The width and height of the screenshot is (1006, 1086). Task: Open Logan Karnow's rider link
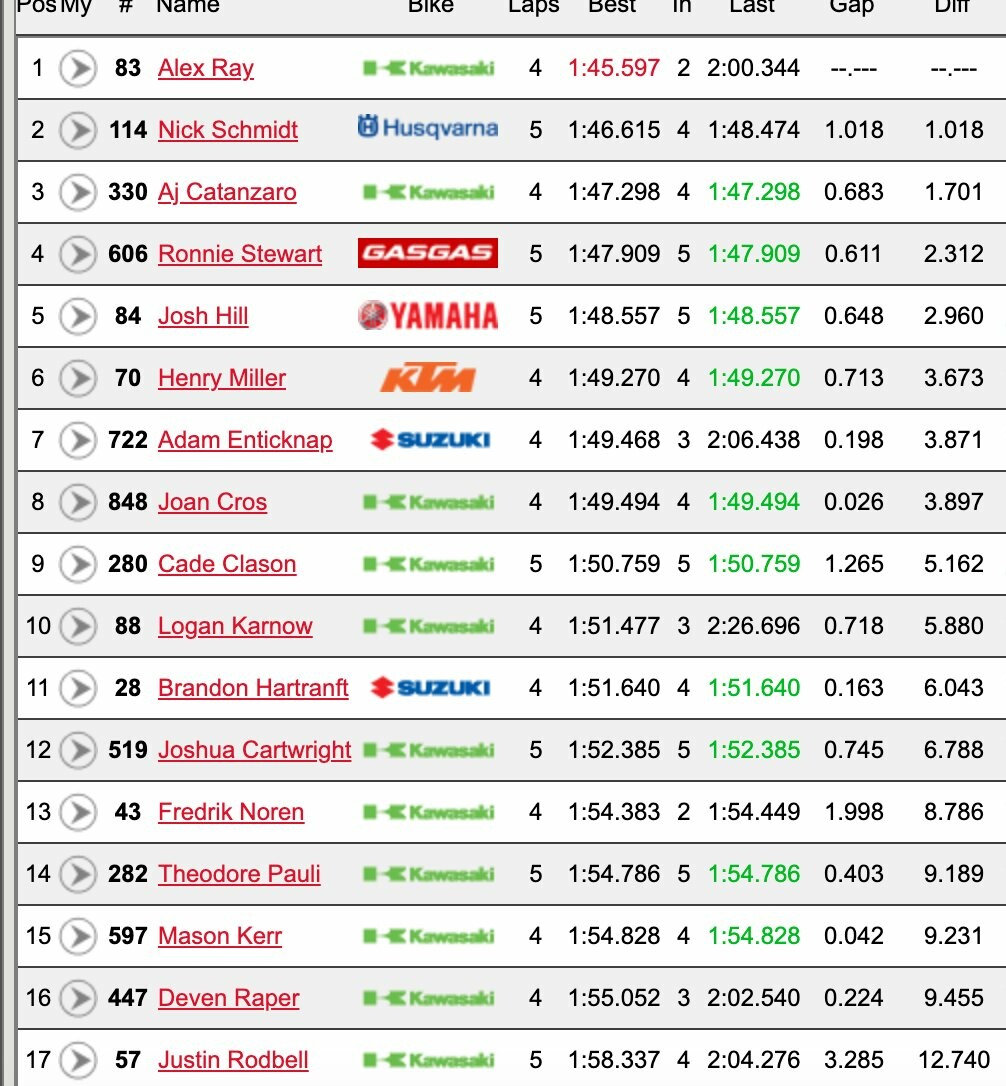(235, 626)
